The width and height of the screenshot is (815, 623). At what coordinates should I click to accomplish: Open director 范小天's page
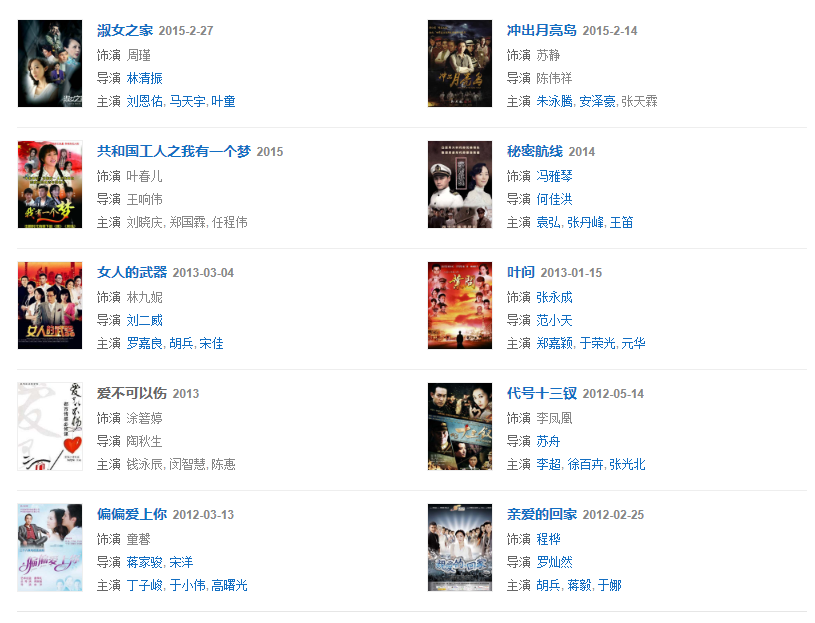coord(554,320)
